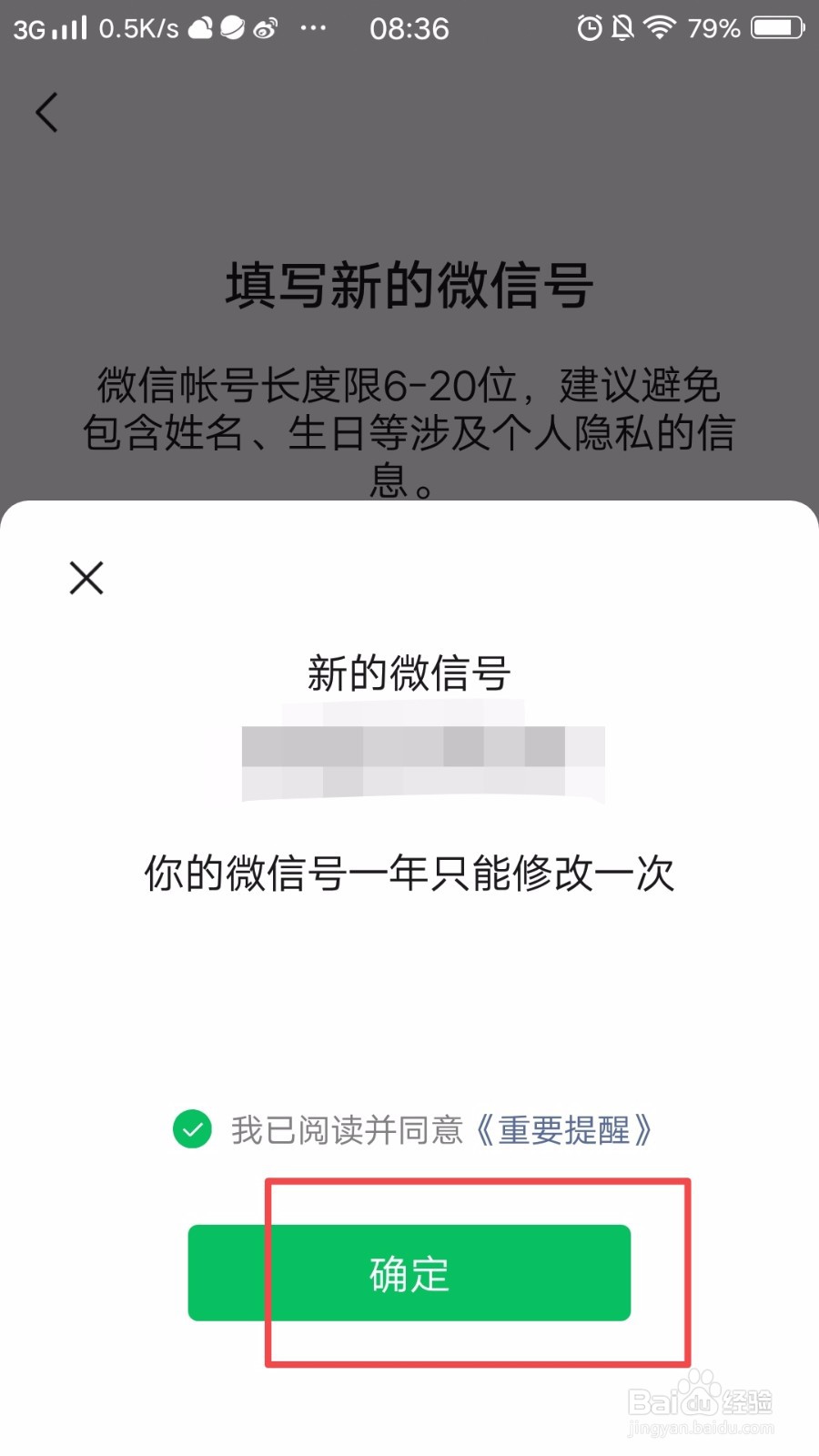Tap the 79% battery level indicator

tap(715, 28)
